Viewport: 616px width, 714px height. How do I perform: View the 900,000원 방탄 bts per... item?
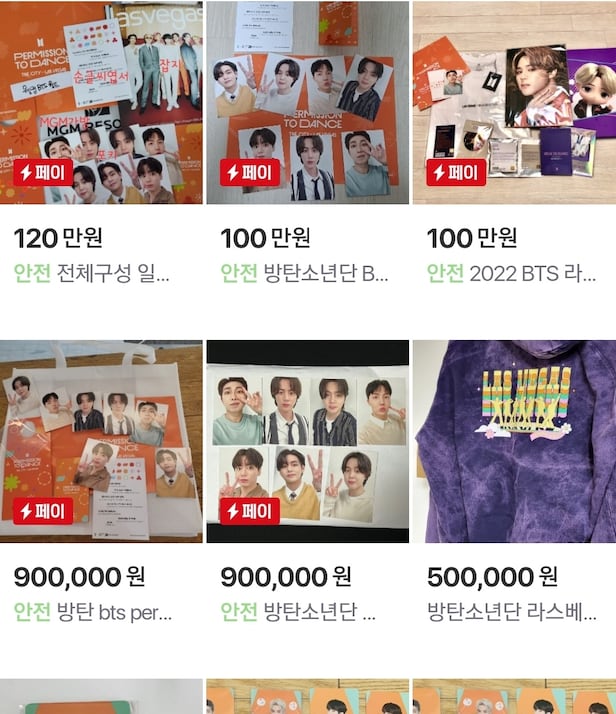click(x=101, y=441)
